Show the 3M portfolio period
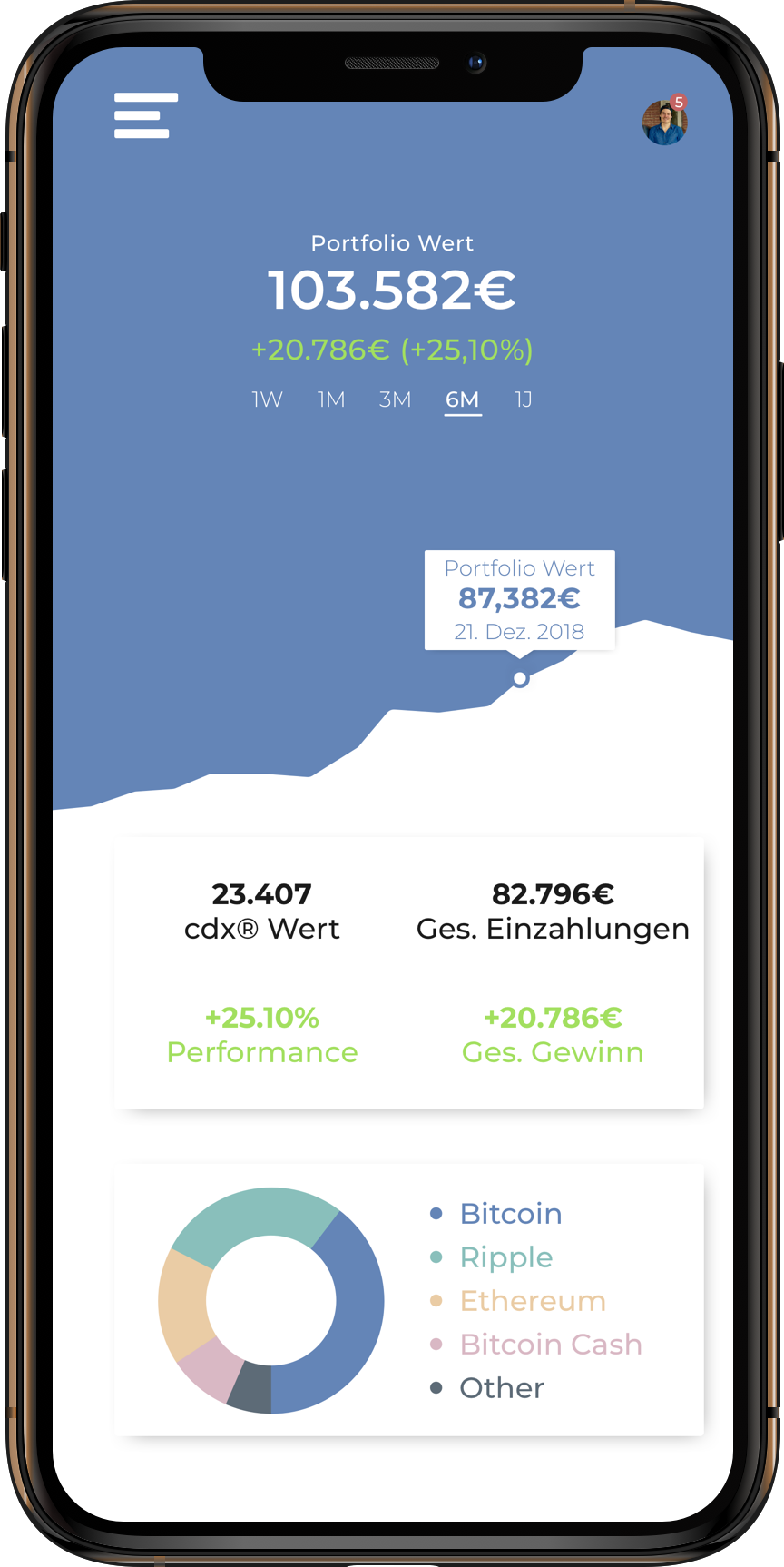 pyautogui.click(x=396, y=399)
